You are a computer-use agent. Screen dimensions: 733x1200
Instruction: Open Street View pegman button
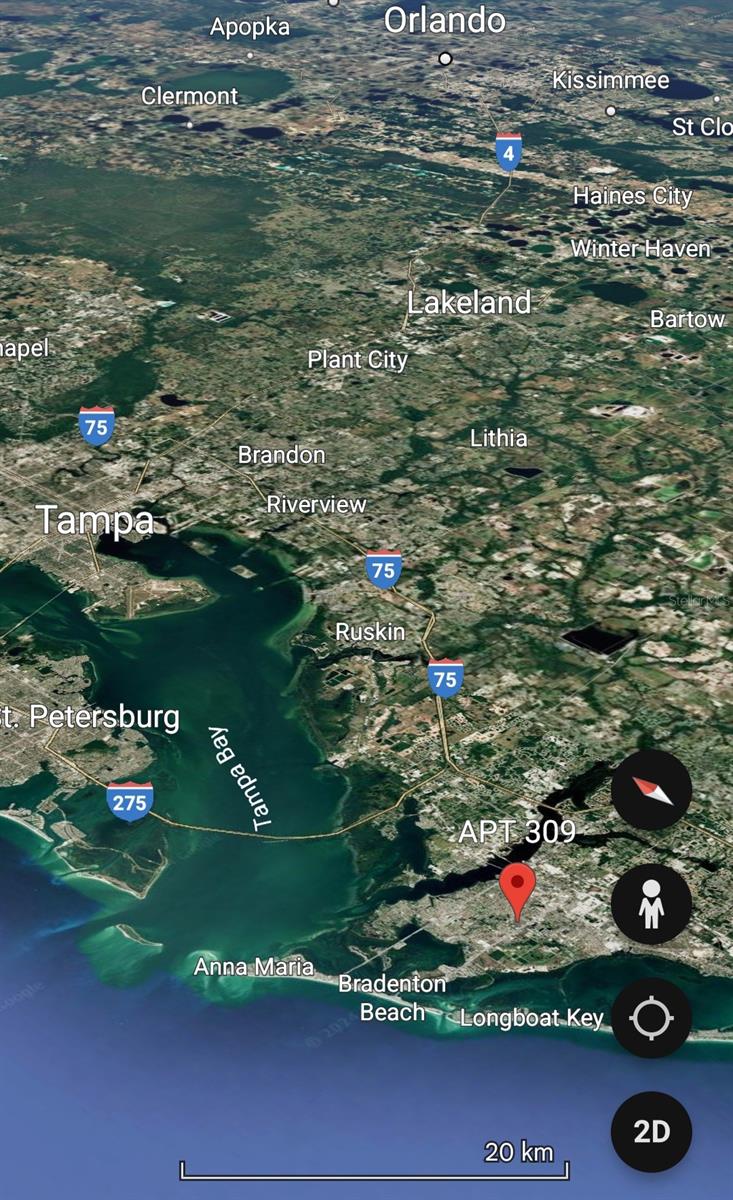click(651, 904)
